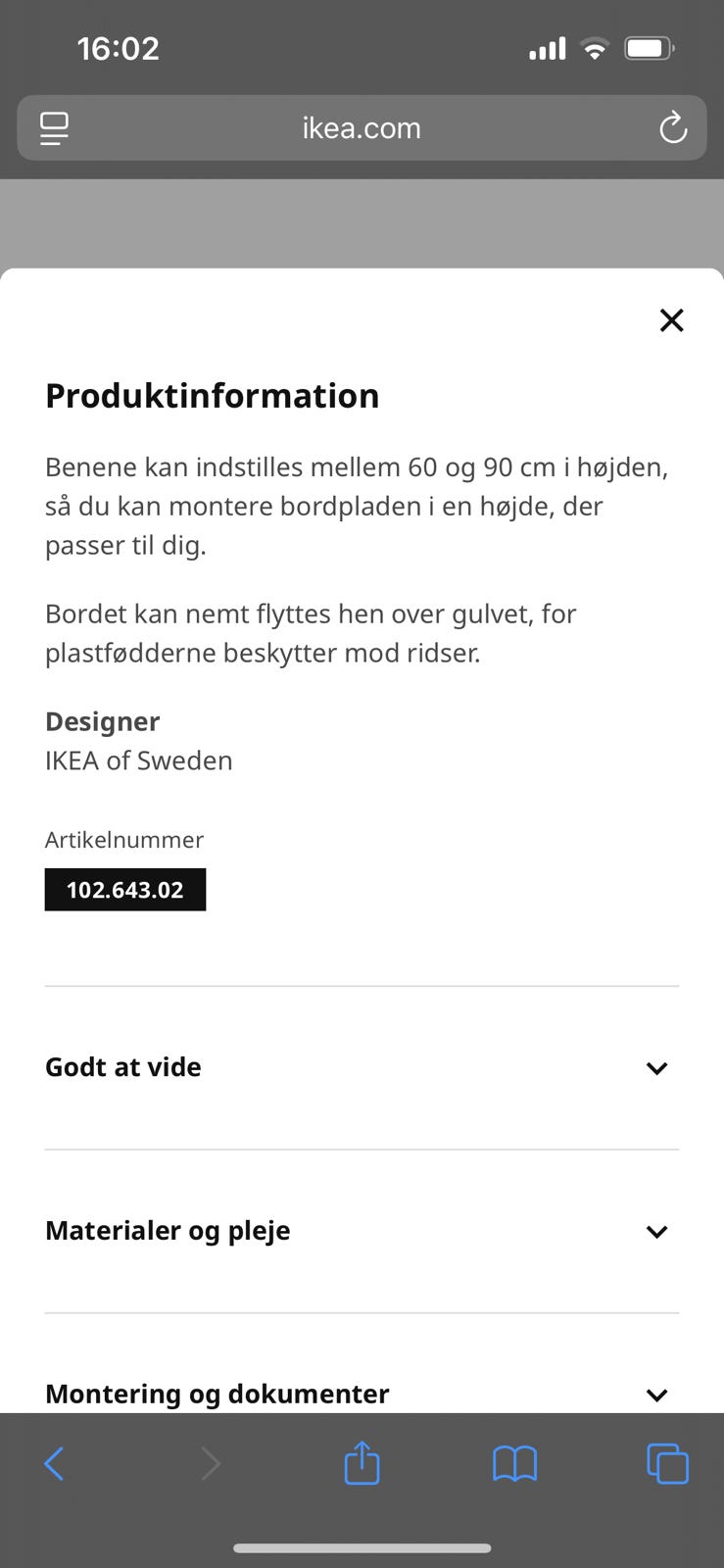Screen dimensions: 724x1568
Task: Go back to the previous page
Action: (54, 1464)
